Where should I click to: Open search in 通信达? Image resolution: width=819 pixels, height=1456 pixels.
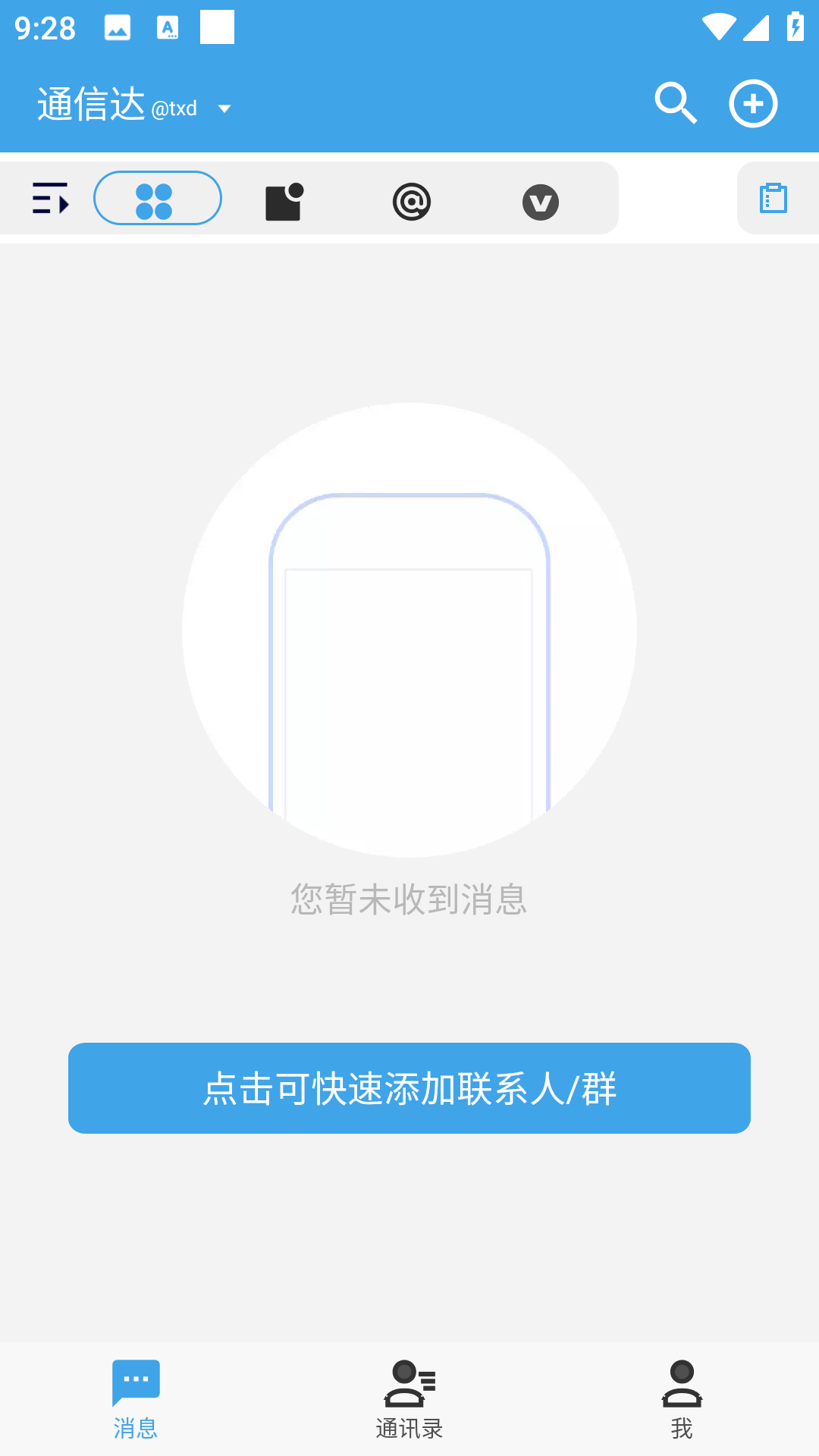[x=676, y=103]
